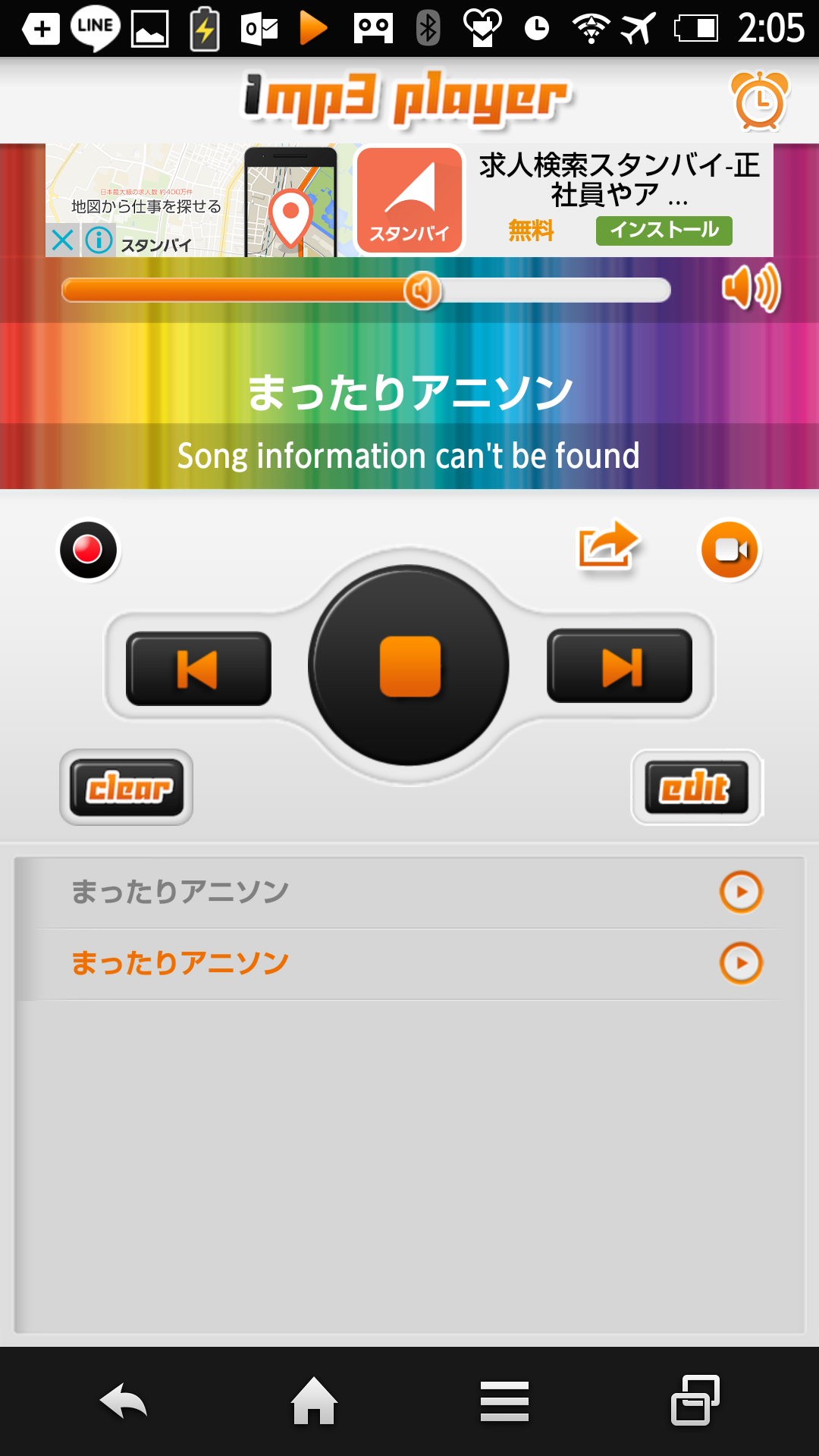Edit the playlist

[x=696, y=787]
